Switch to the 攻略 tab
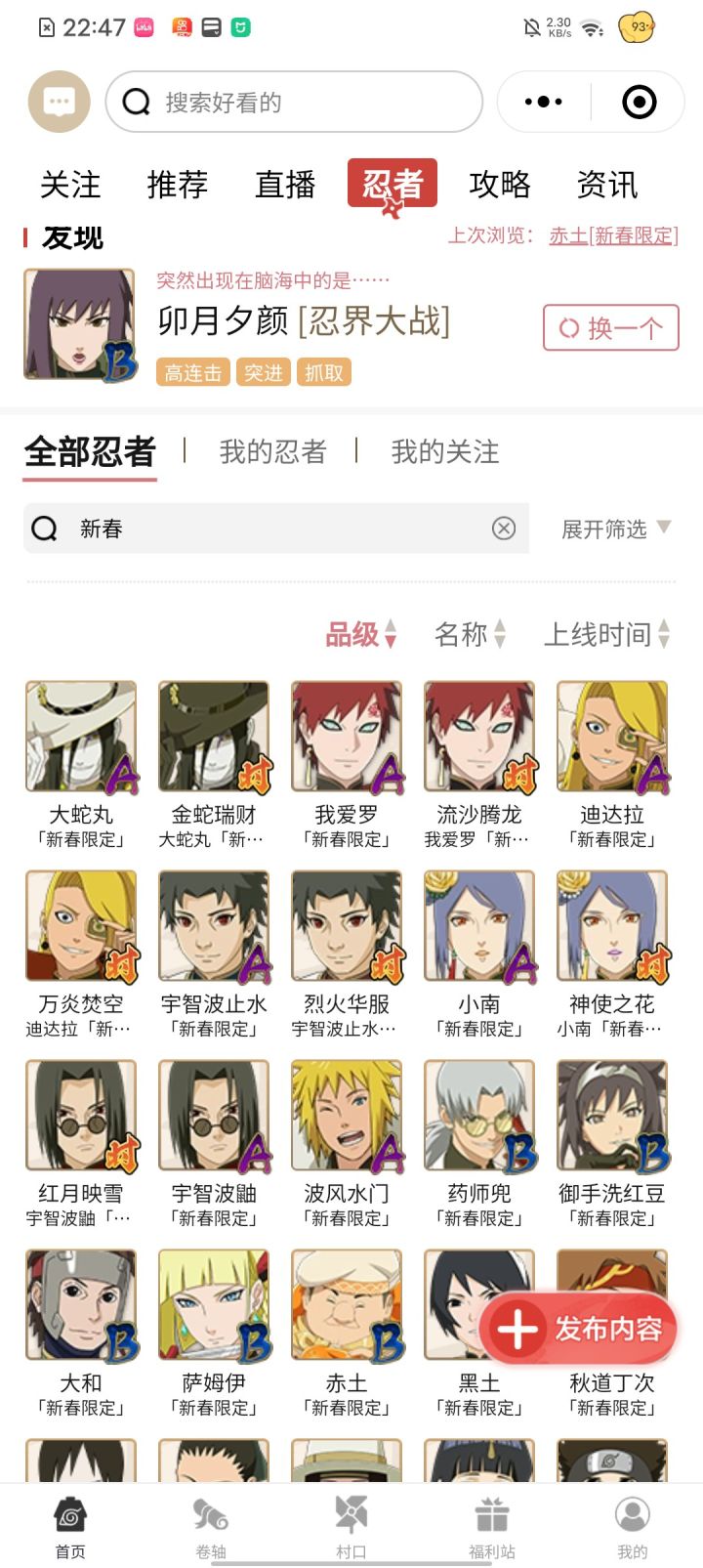Viewport: 703px width, 1568px height. [500, 184]
